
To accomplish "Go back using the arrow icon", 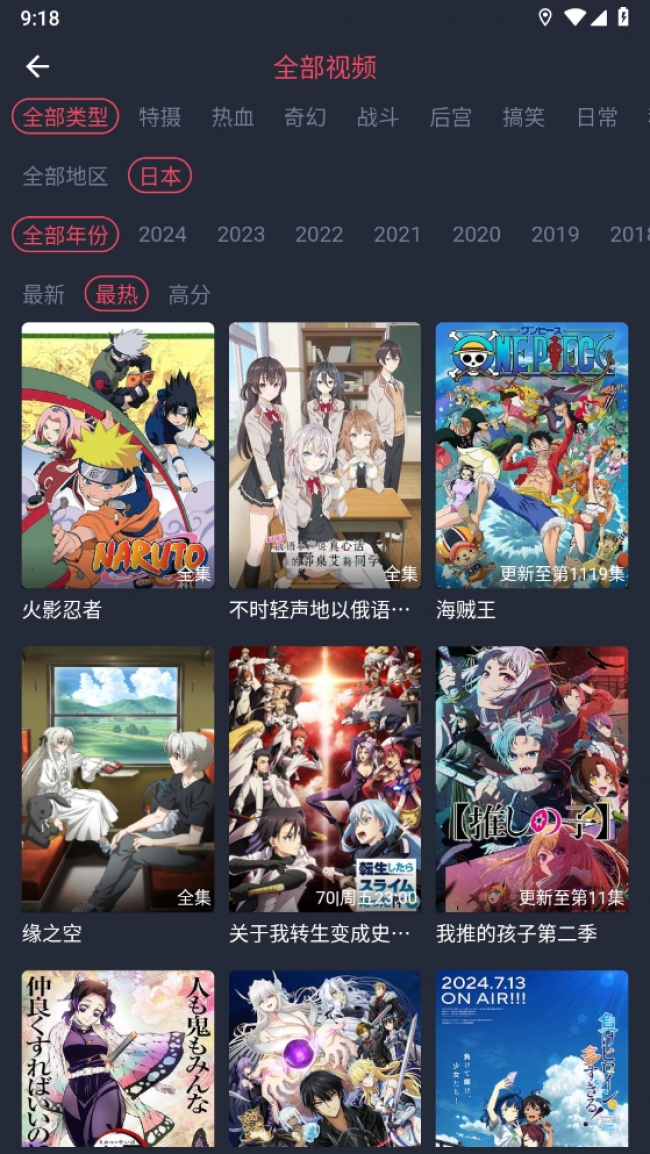I will coord(37,67).
